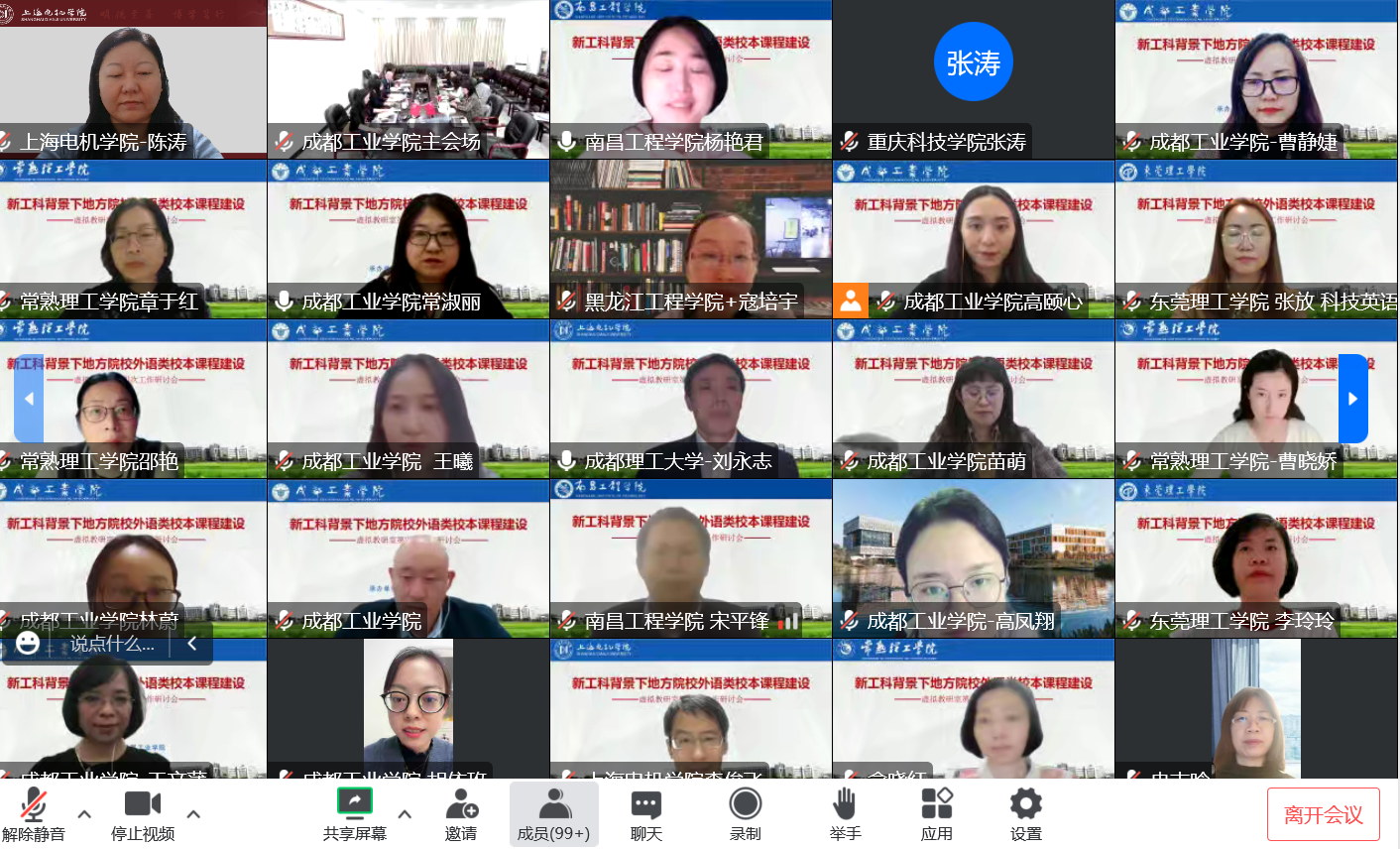Tap 解除静音 to unmute the microphone
Screen dimensions: 1400x849
(34, 814)
